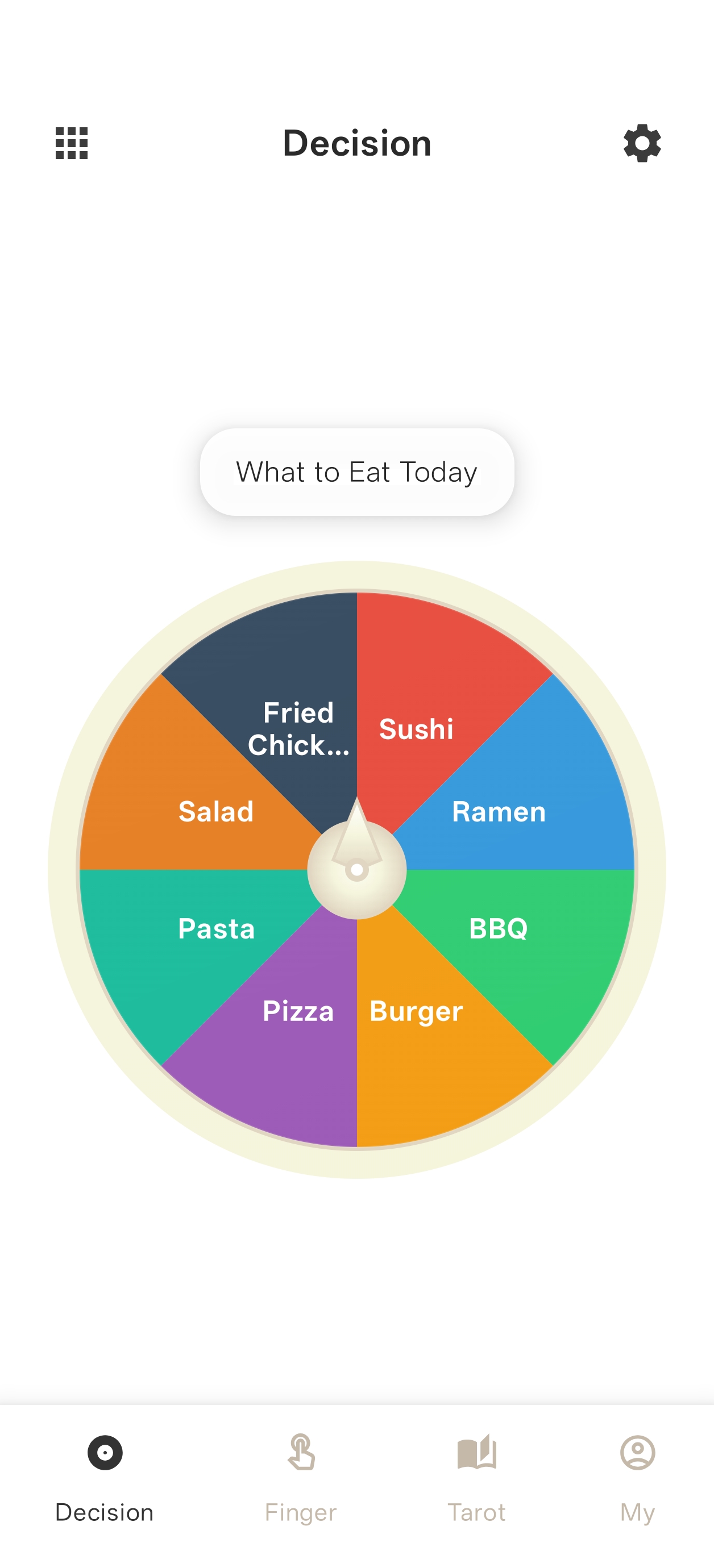714x1568 pixels.
Task: Tap the Salad slice on the wheel
Action: point(216,811)
